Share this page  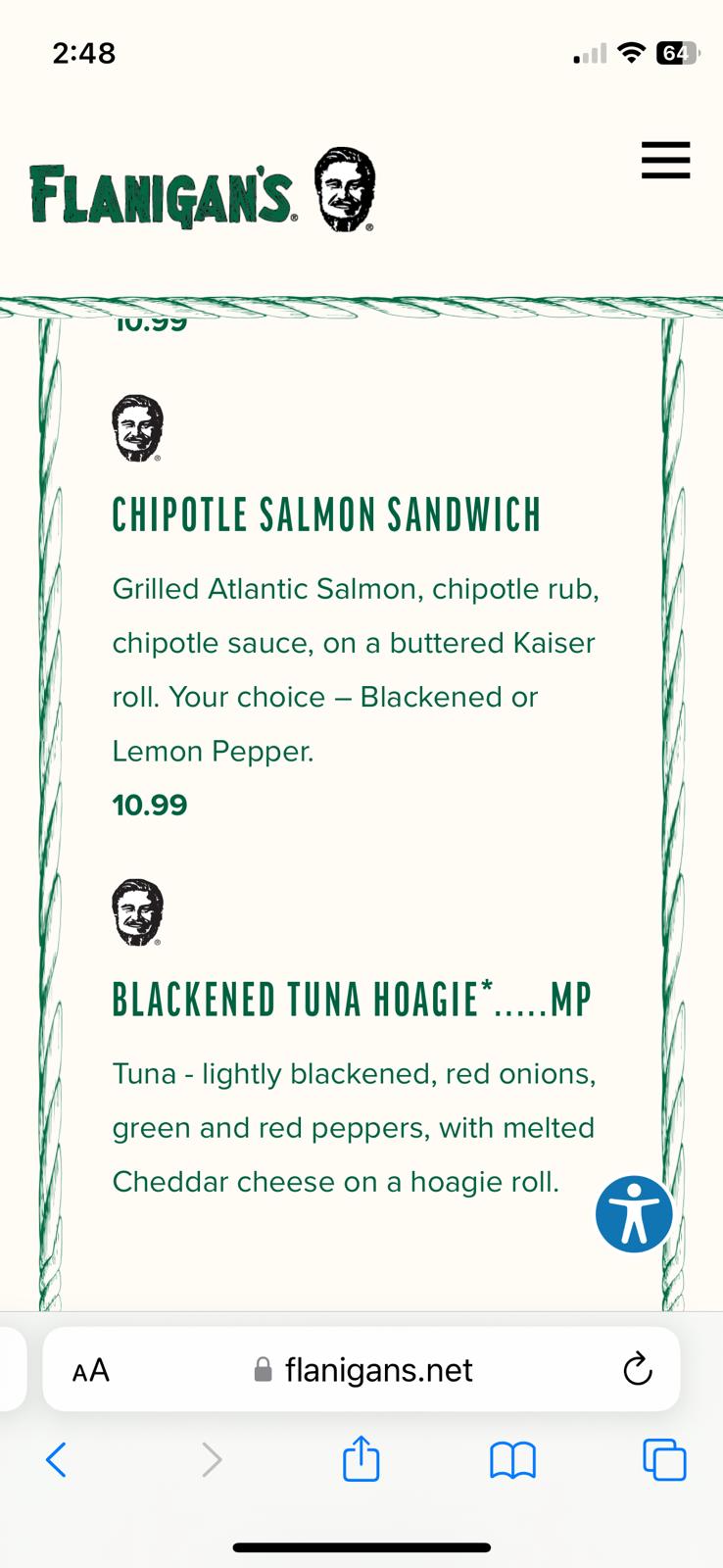[361, 1458]
